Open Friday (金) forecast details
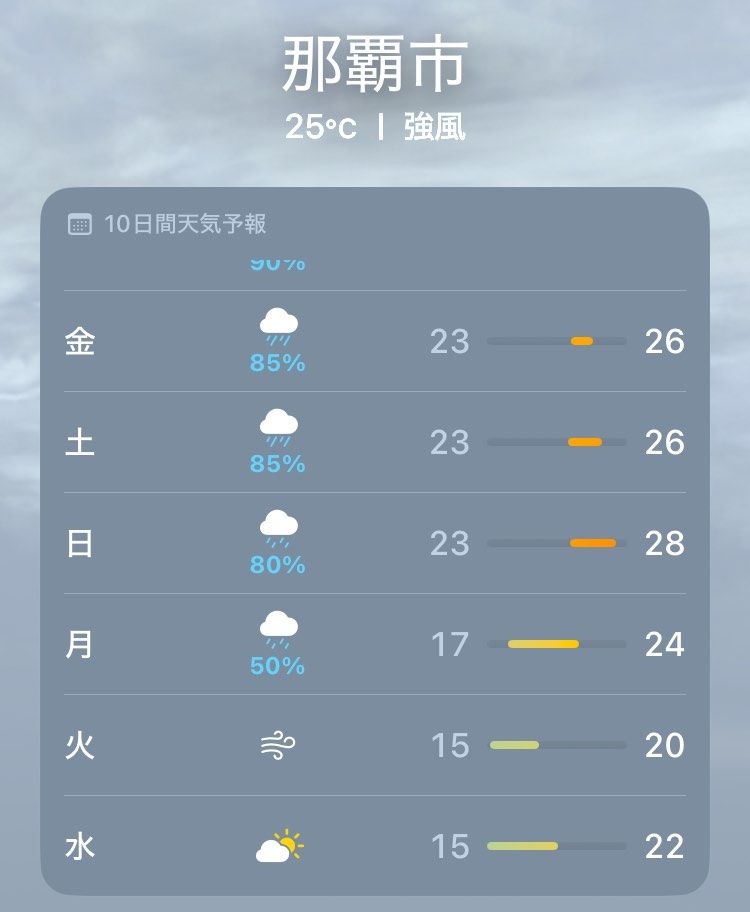 (x=374, y=342)
